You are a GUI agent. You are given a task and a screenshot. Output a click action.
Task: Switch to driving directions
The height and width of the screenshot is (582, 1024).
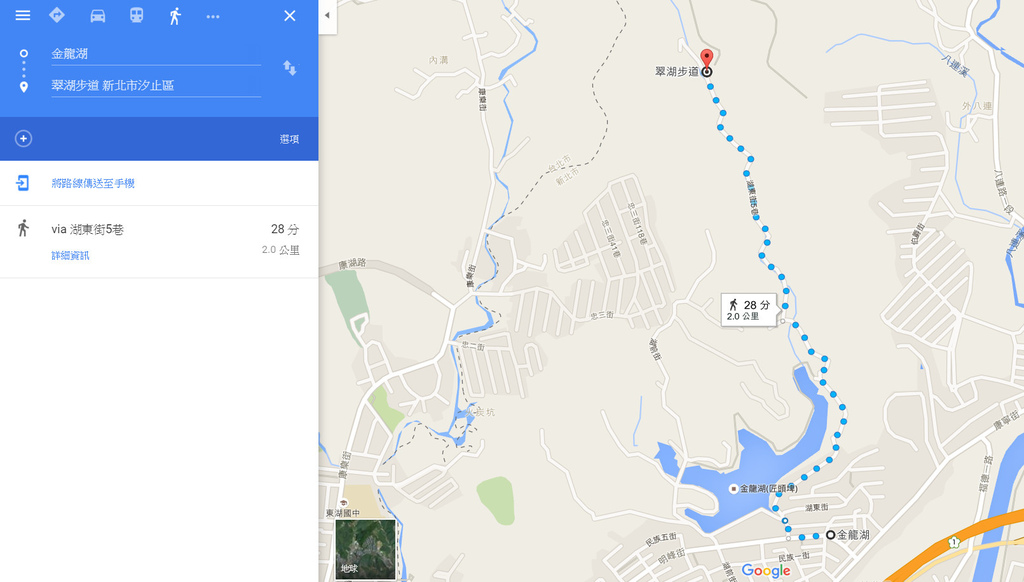click(97, 16)
